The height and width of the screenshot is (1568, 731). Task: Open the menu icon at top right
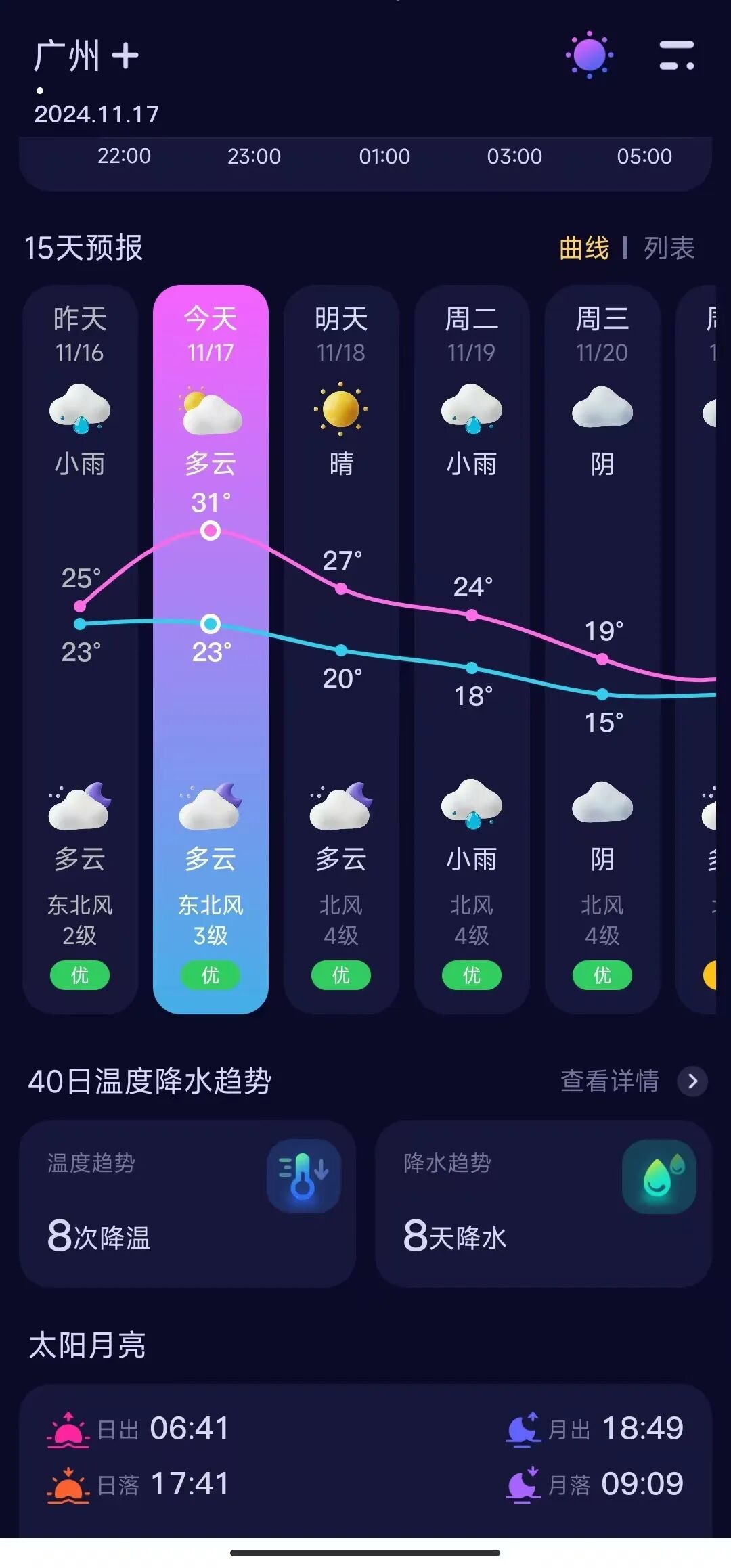pyautogui.click(x=677, y=55)
